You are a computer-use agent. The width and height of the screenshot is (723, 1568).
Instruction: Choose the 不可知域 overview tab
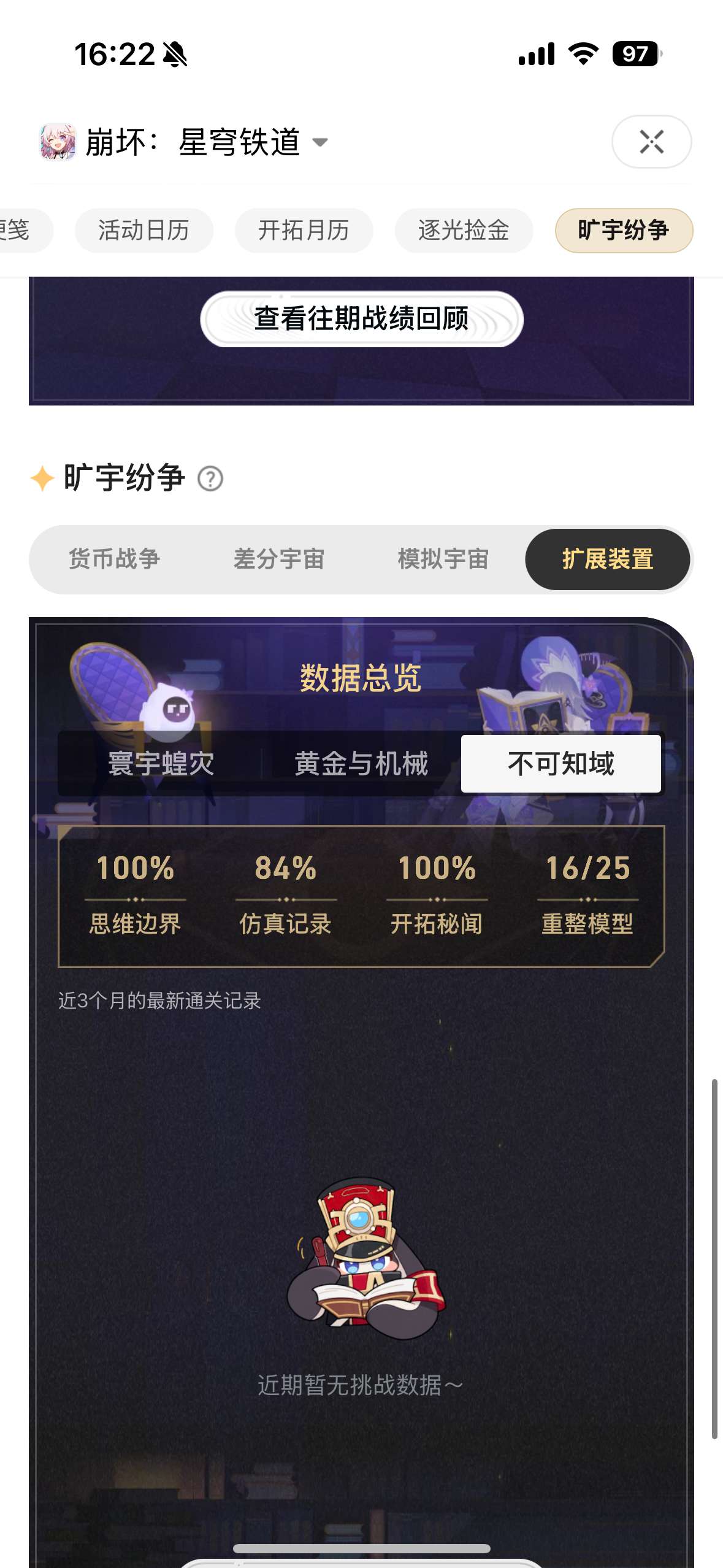560,764
